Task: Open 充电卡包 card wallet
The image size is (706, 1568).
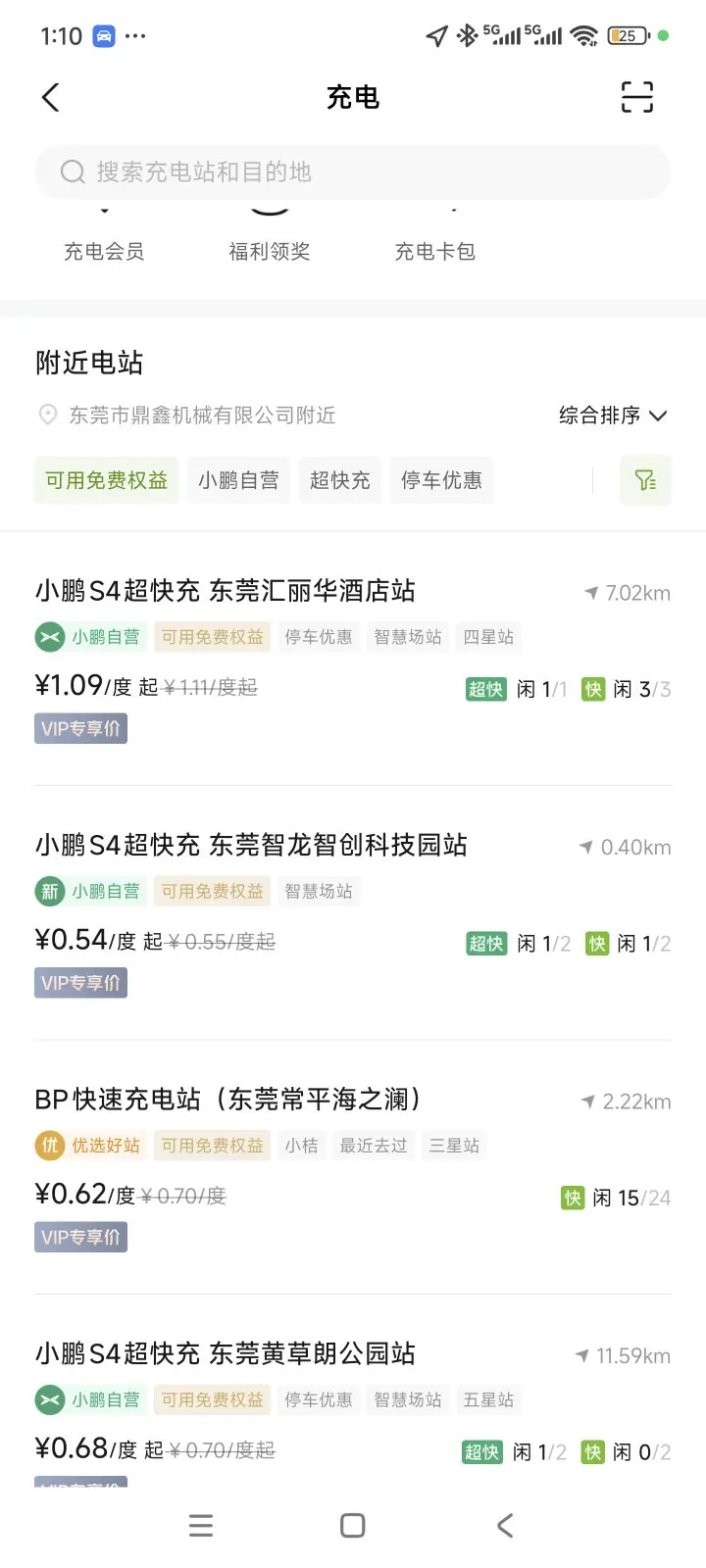Action: tap(435, 252)
